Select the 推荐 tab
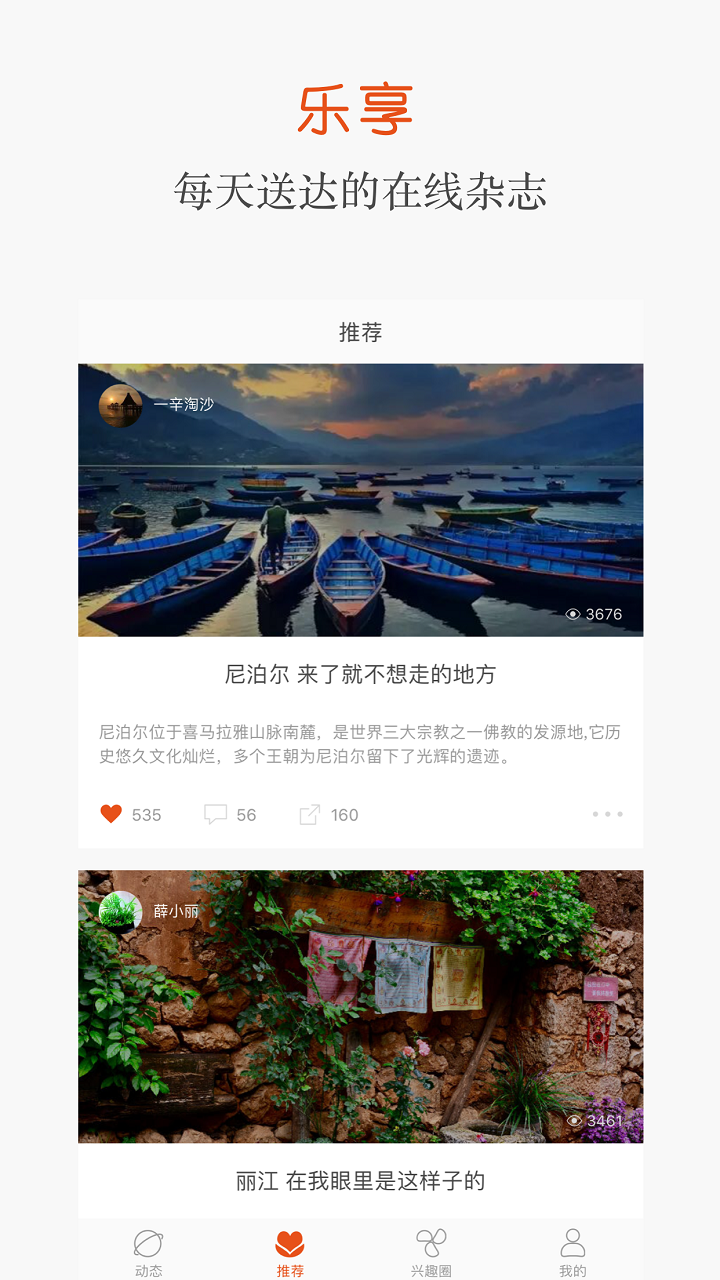The image size is (720, 1280). click(x=290, y=1253)
